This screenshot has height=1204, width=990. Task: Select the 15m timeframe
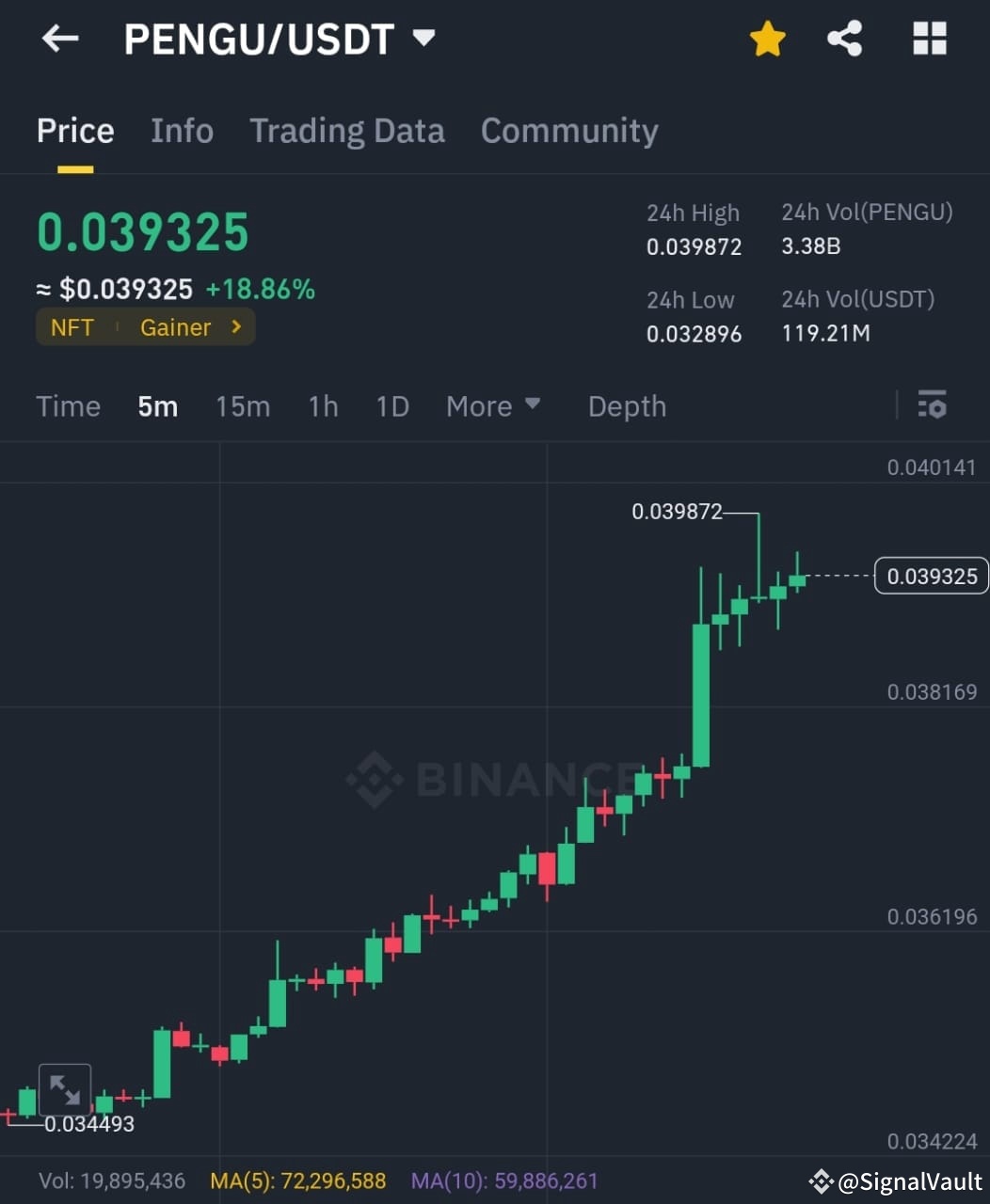[x=242, y=405]
